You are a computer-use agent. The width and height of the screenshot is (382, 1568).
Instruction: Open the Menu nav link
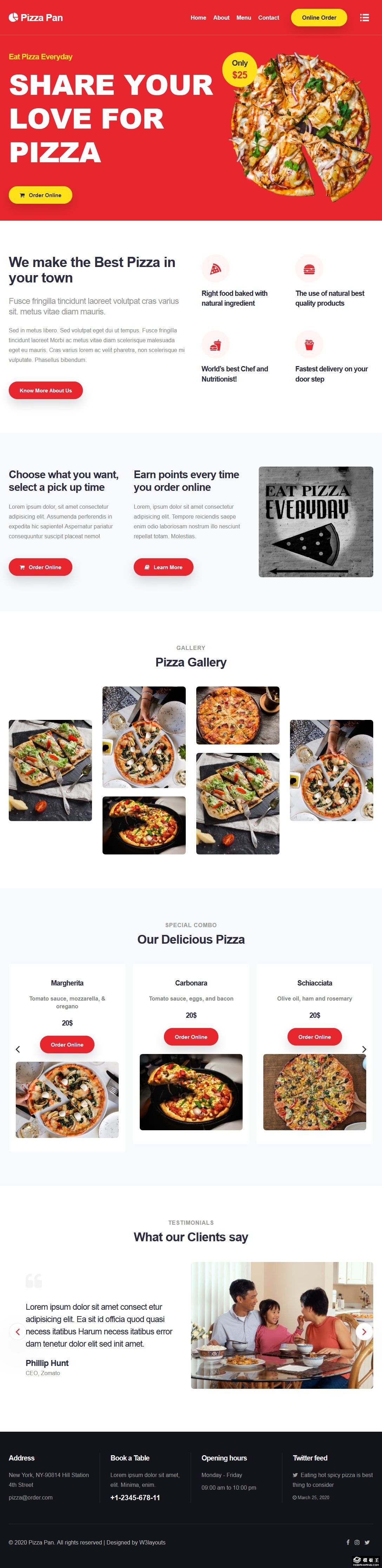244,18
